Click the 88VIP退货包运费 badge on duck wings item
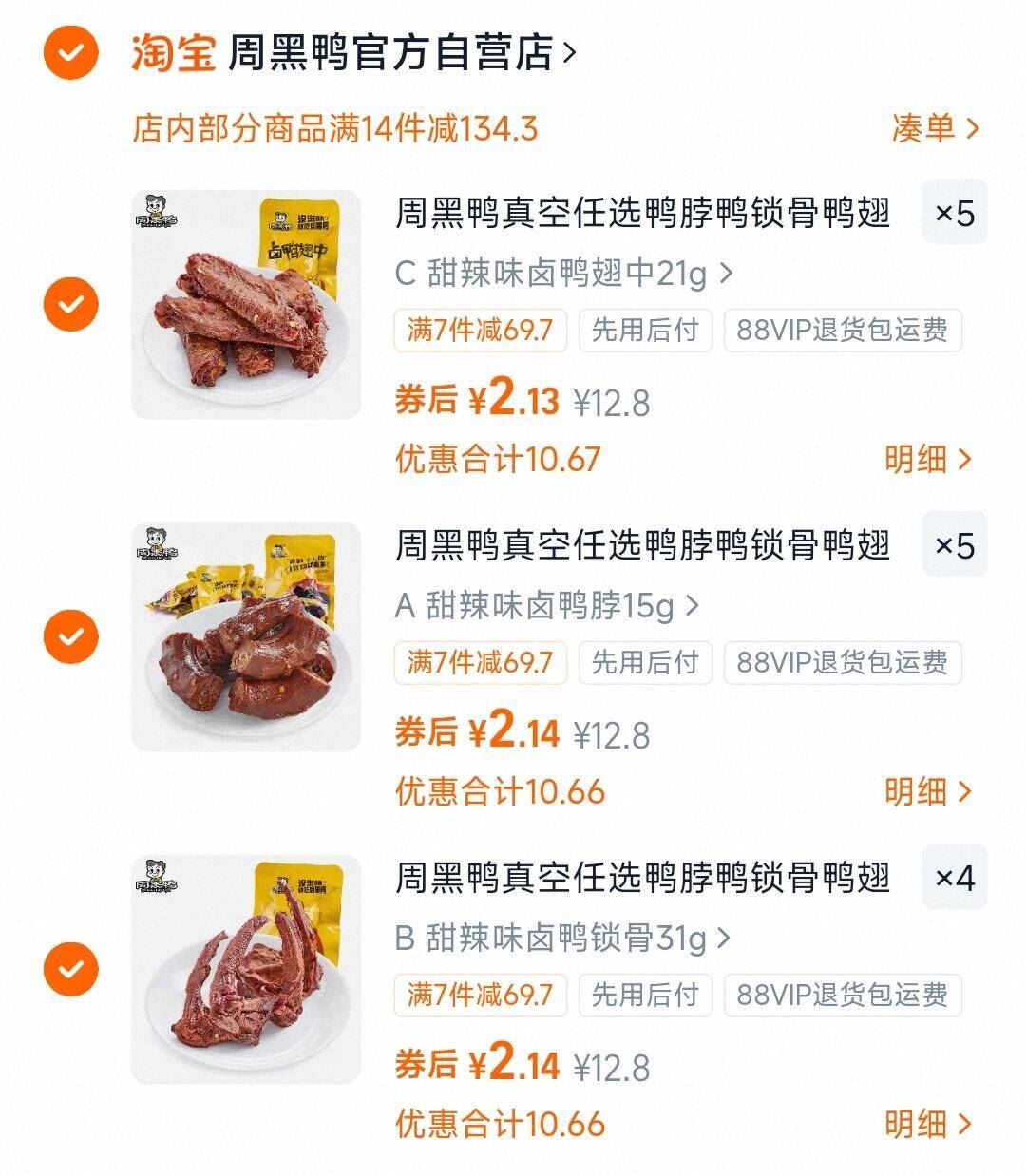This screenshot has height=1176, width=1026. pyautogui.click(x=844, y=330)
